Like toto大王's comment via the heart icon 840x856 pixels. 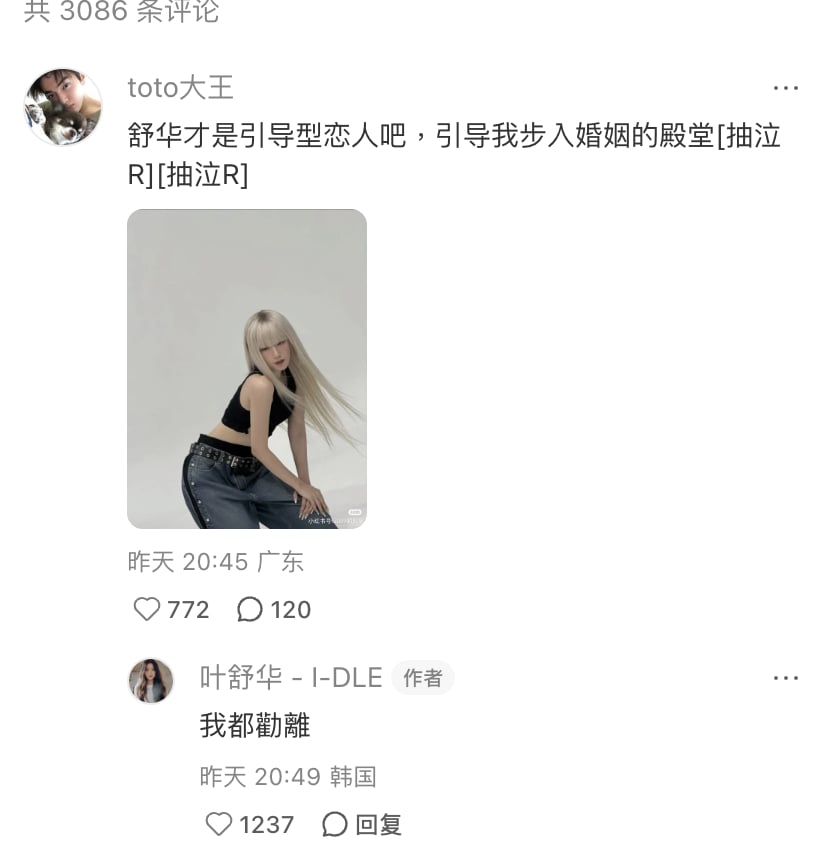[x=146, y=609]
